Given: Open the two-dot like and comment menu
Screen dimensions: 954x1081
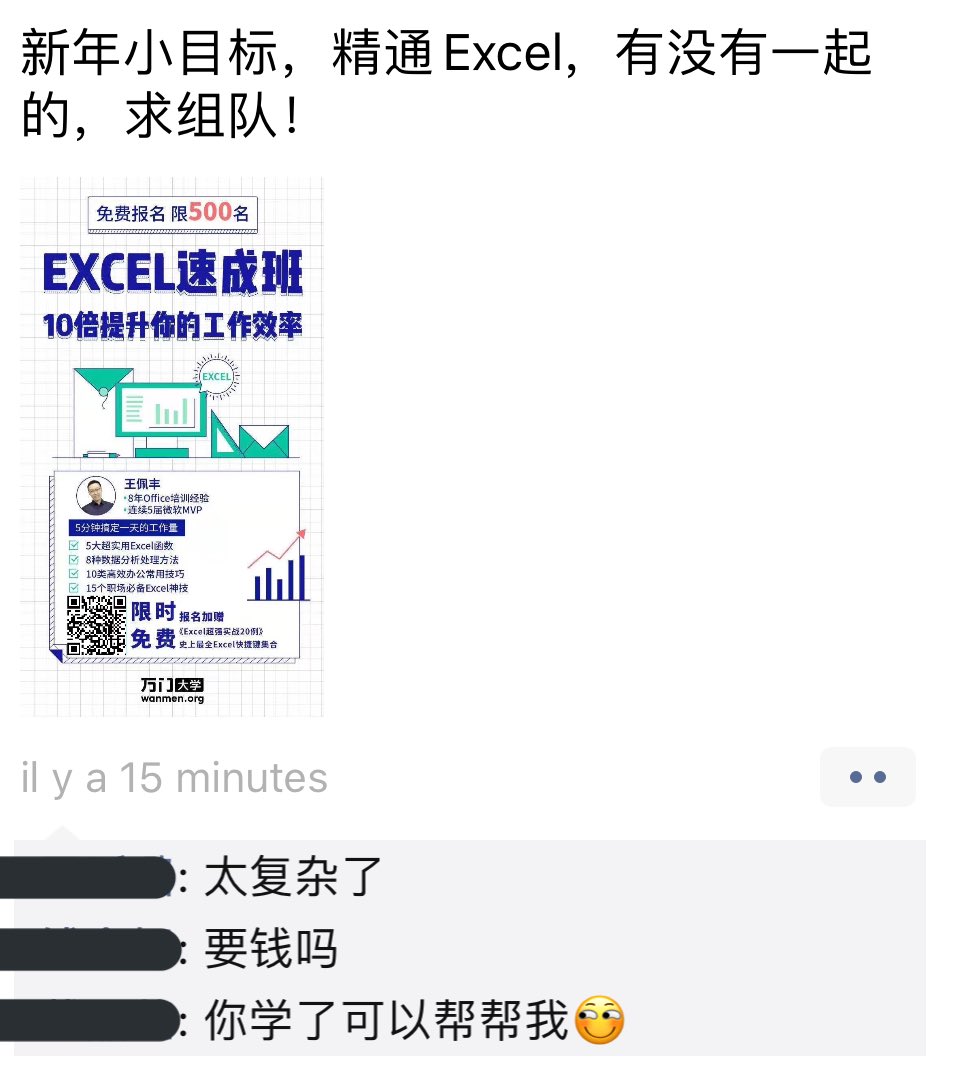Looking at the screenshot, I should [867, 777].
